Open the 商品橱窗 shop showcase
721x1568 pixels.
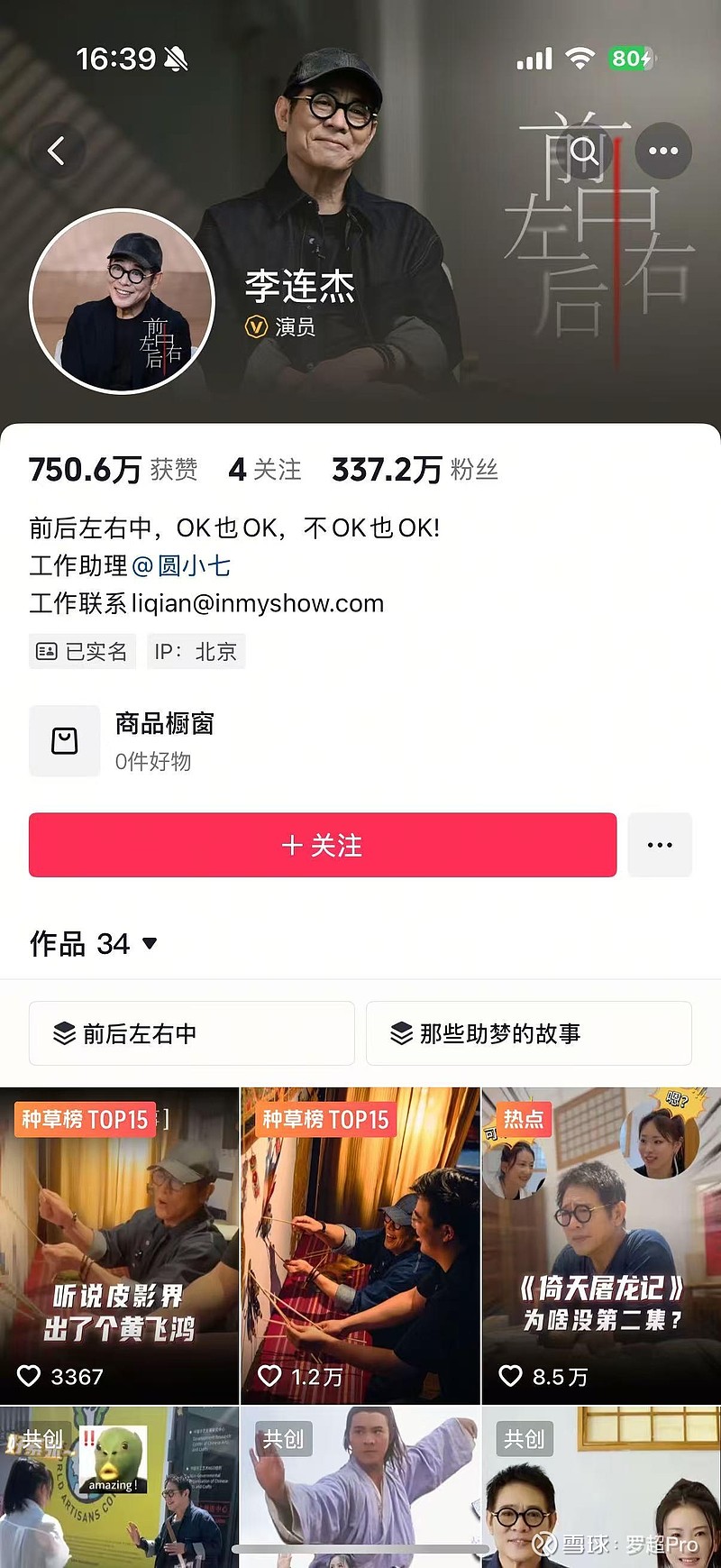[123, 741]
